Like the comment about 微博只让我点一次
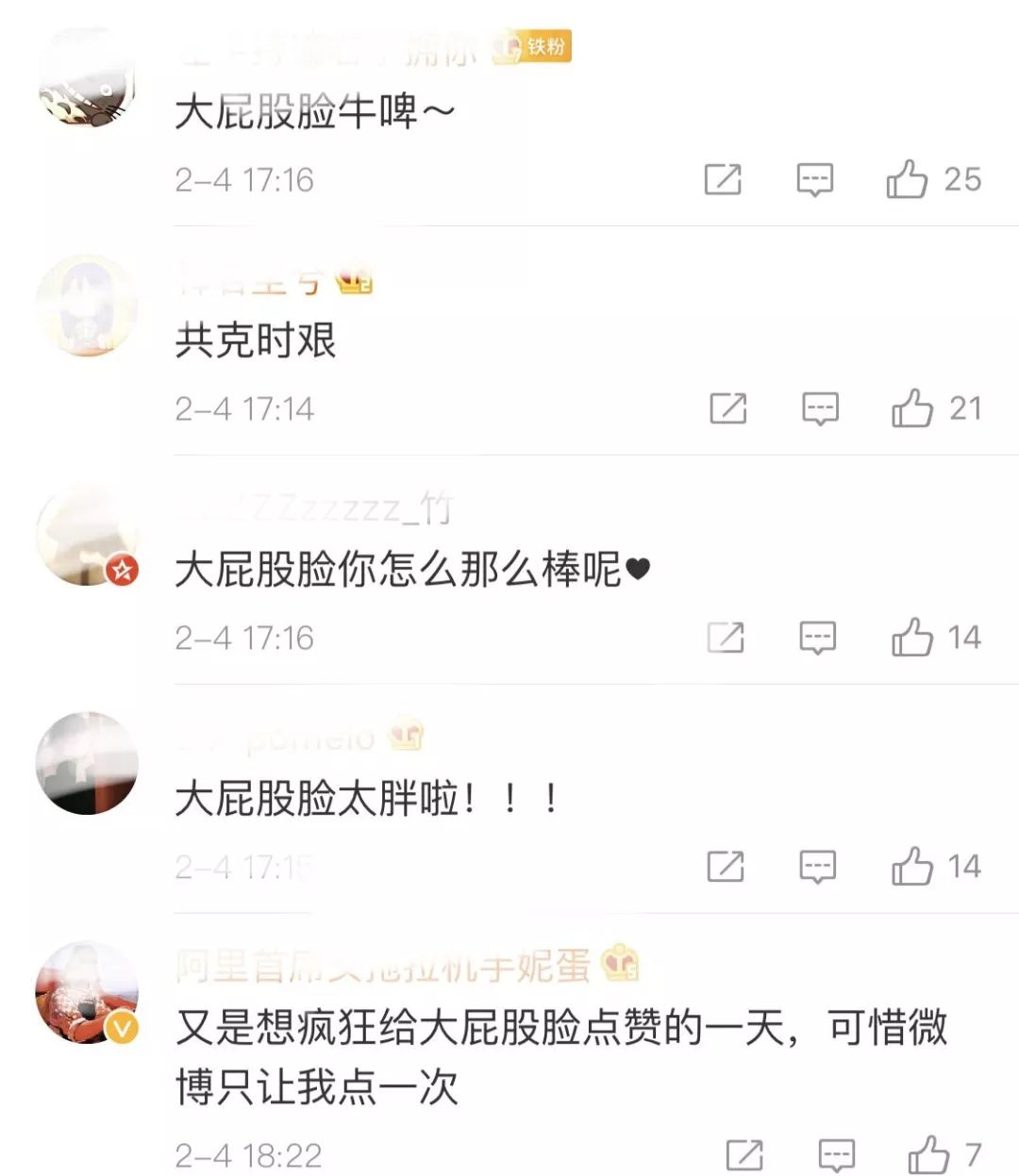The width and height of the screenshot is (1019, 1176). [928, 1154]
